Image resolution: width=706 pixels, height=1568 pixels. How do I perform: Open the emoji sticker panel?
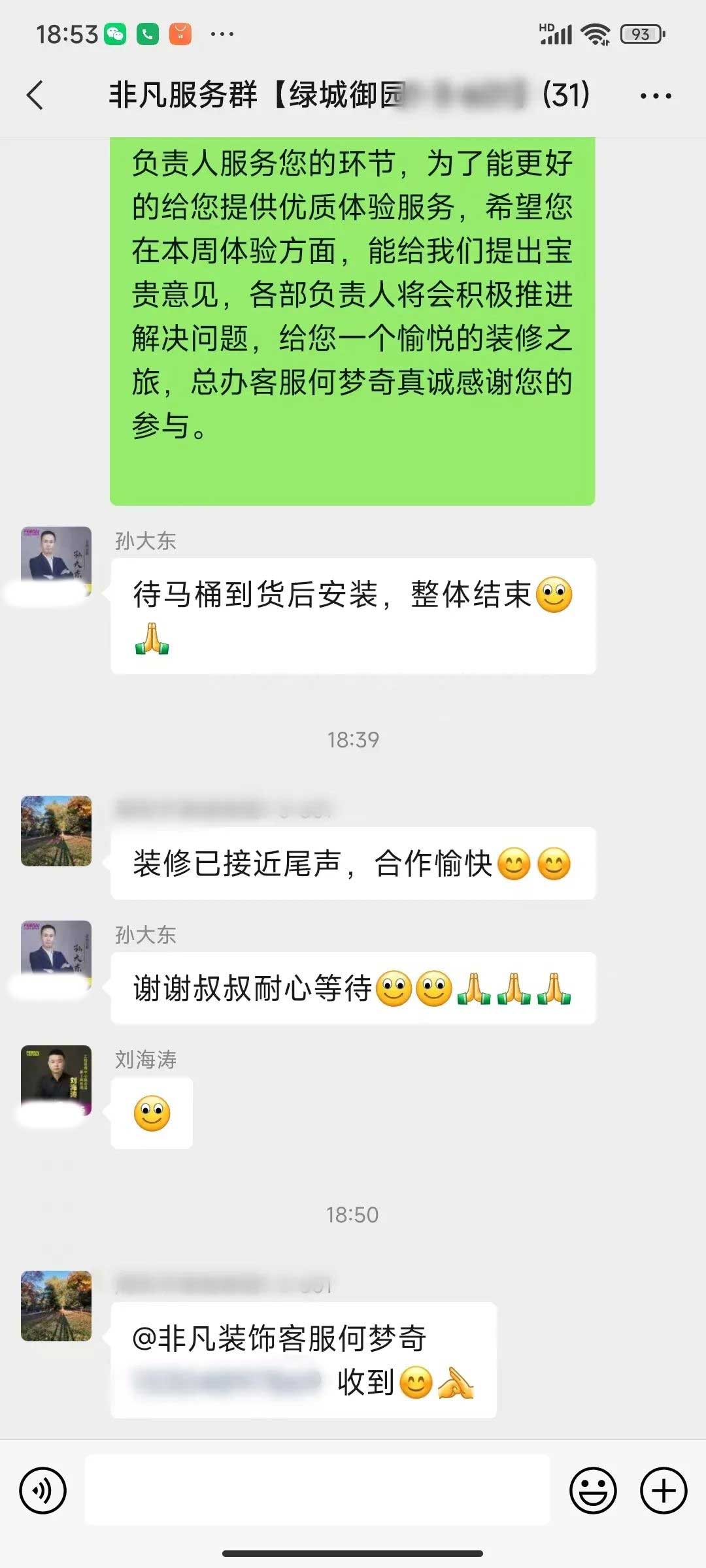click(x=593, y=1491)
